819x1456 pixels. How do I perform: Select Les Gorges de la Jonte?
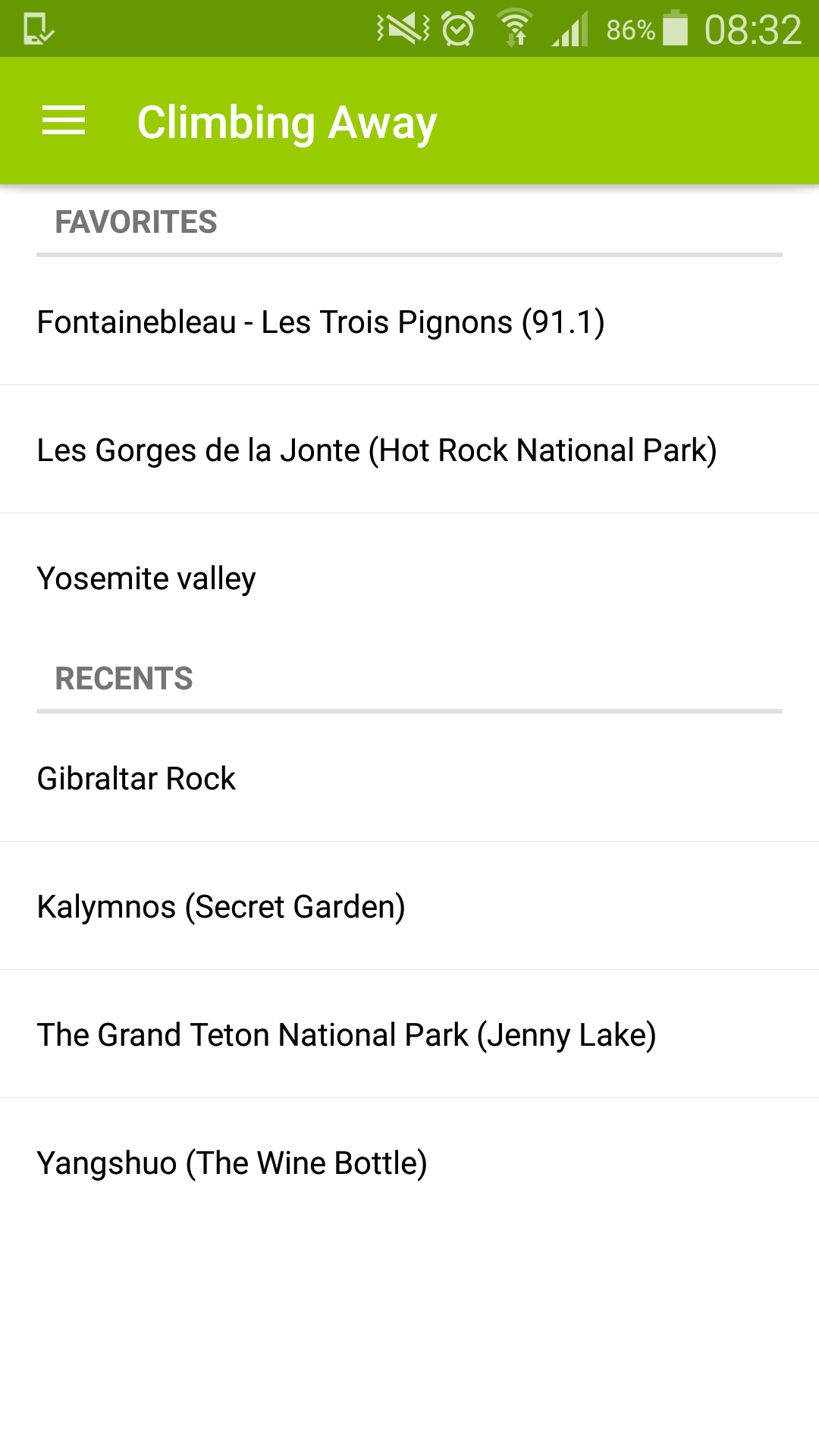(x=376, y=450)
